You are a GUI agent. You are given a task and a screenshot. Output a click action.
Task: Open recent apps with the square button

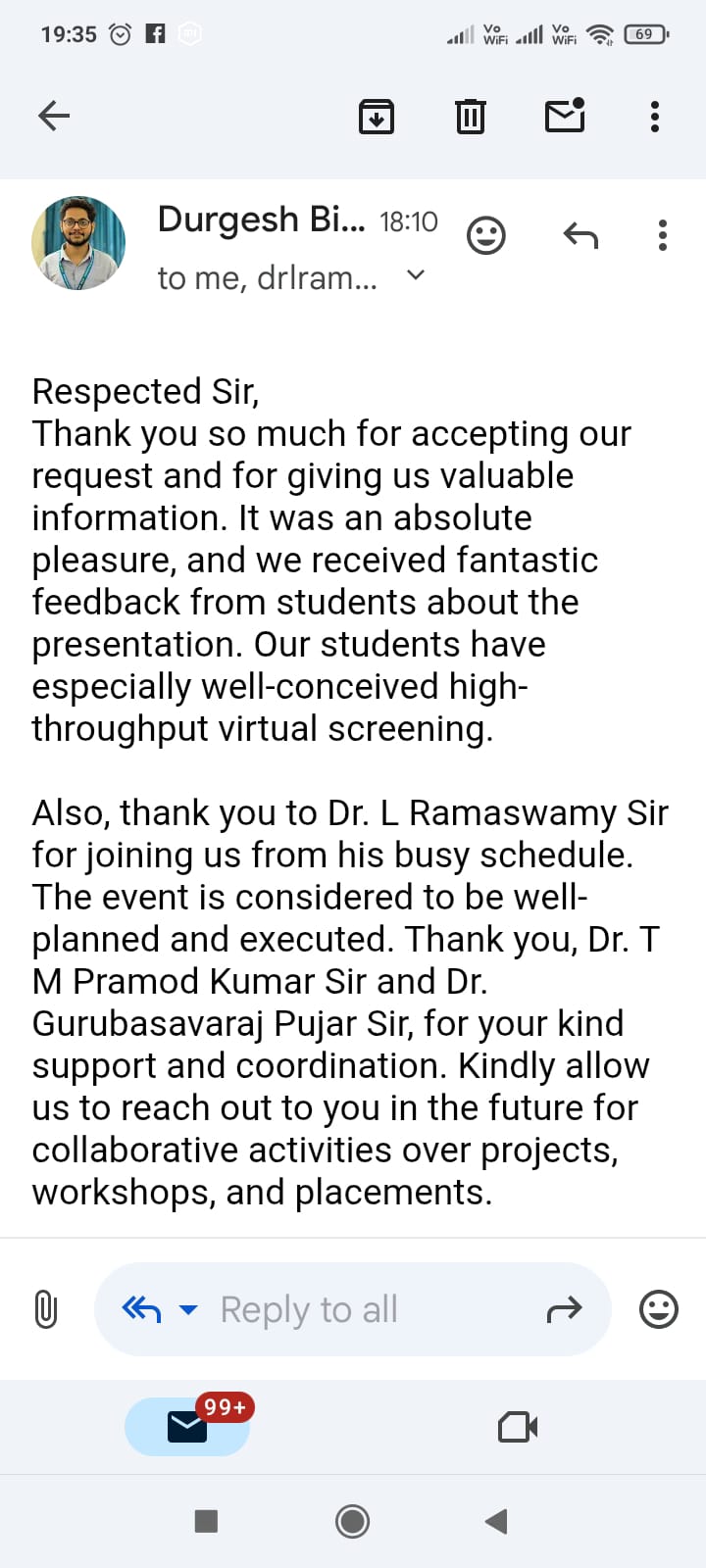click(206, 1521)
